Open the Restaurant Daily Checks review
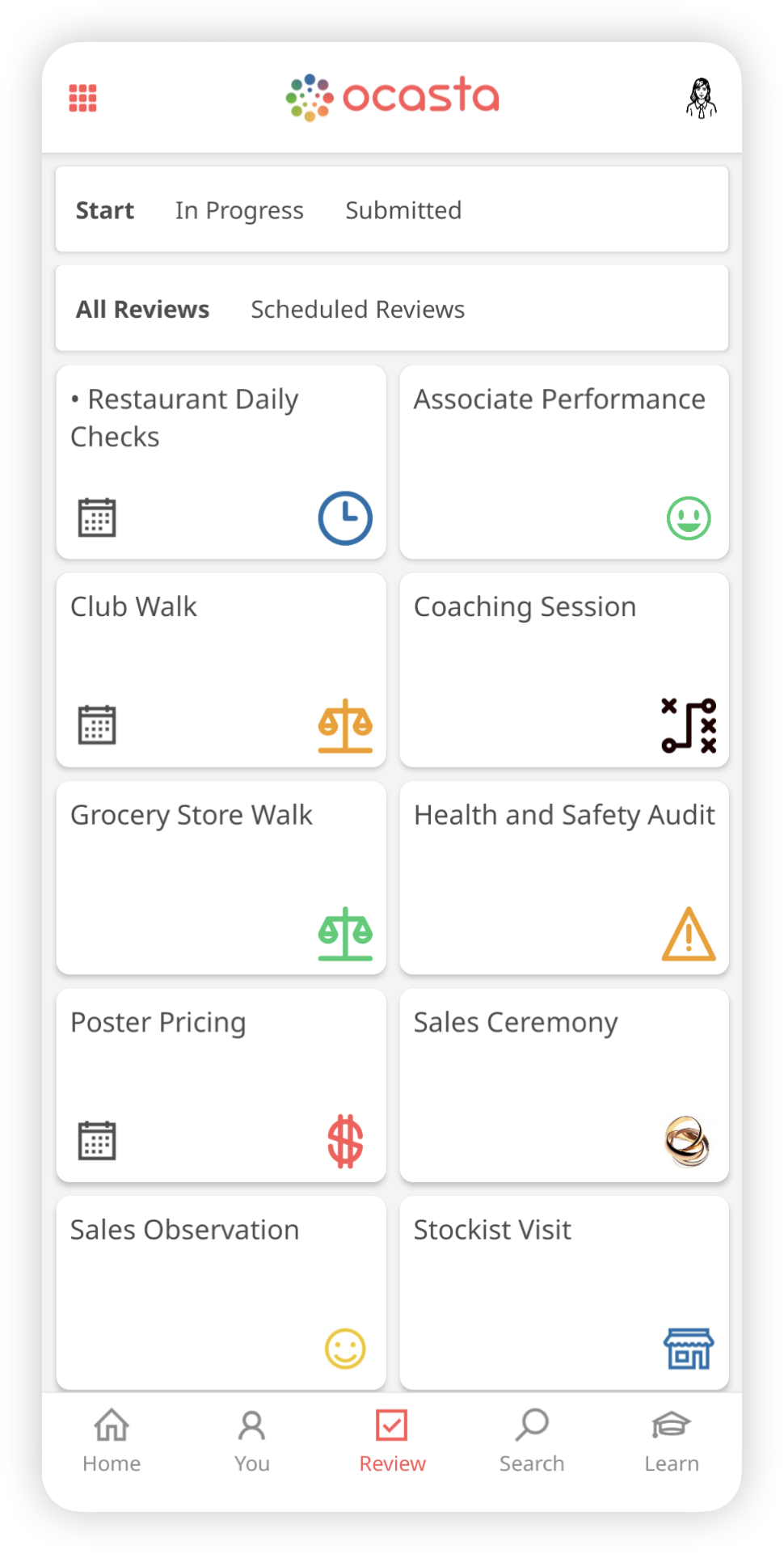This screenshot has height=1554, width=784. (221, 462)
